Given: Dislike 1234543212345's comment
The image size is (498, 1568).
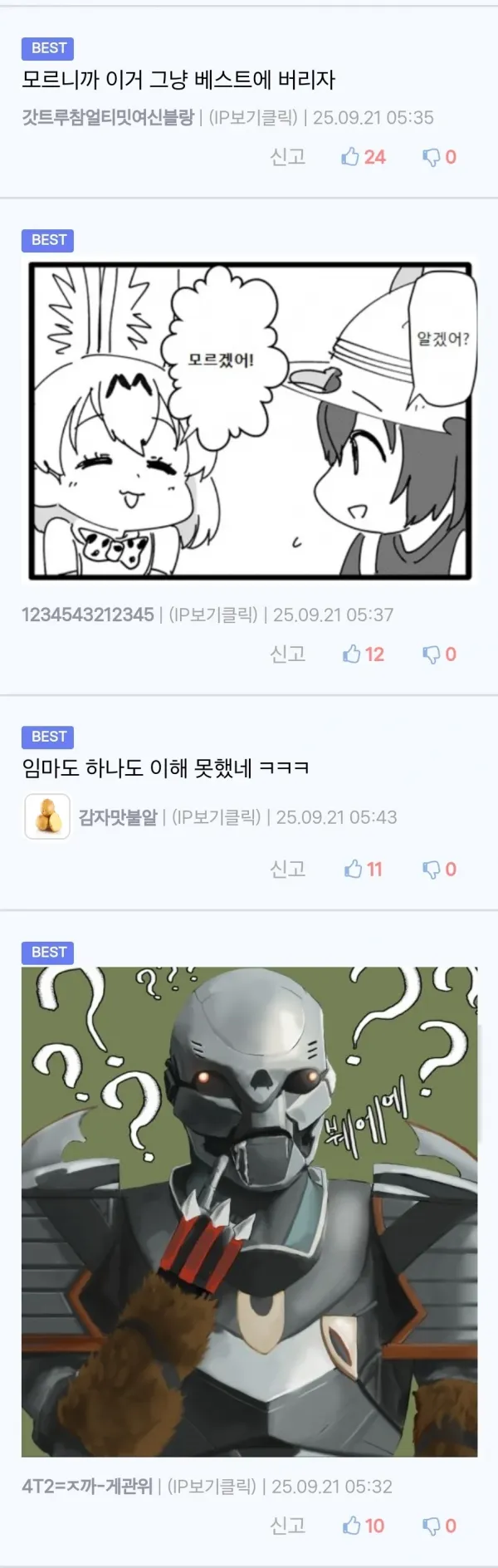Looking at the screenshot, I should [439, 654].
